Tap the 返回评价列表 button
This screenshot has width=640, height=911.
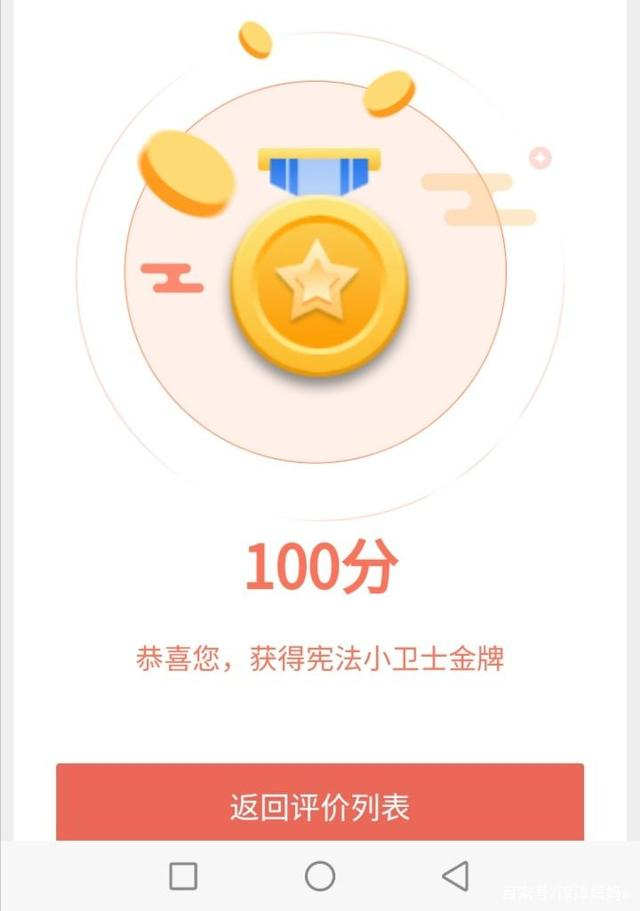coord(319,804)
